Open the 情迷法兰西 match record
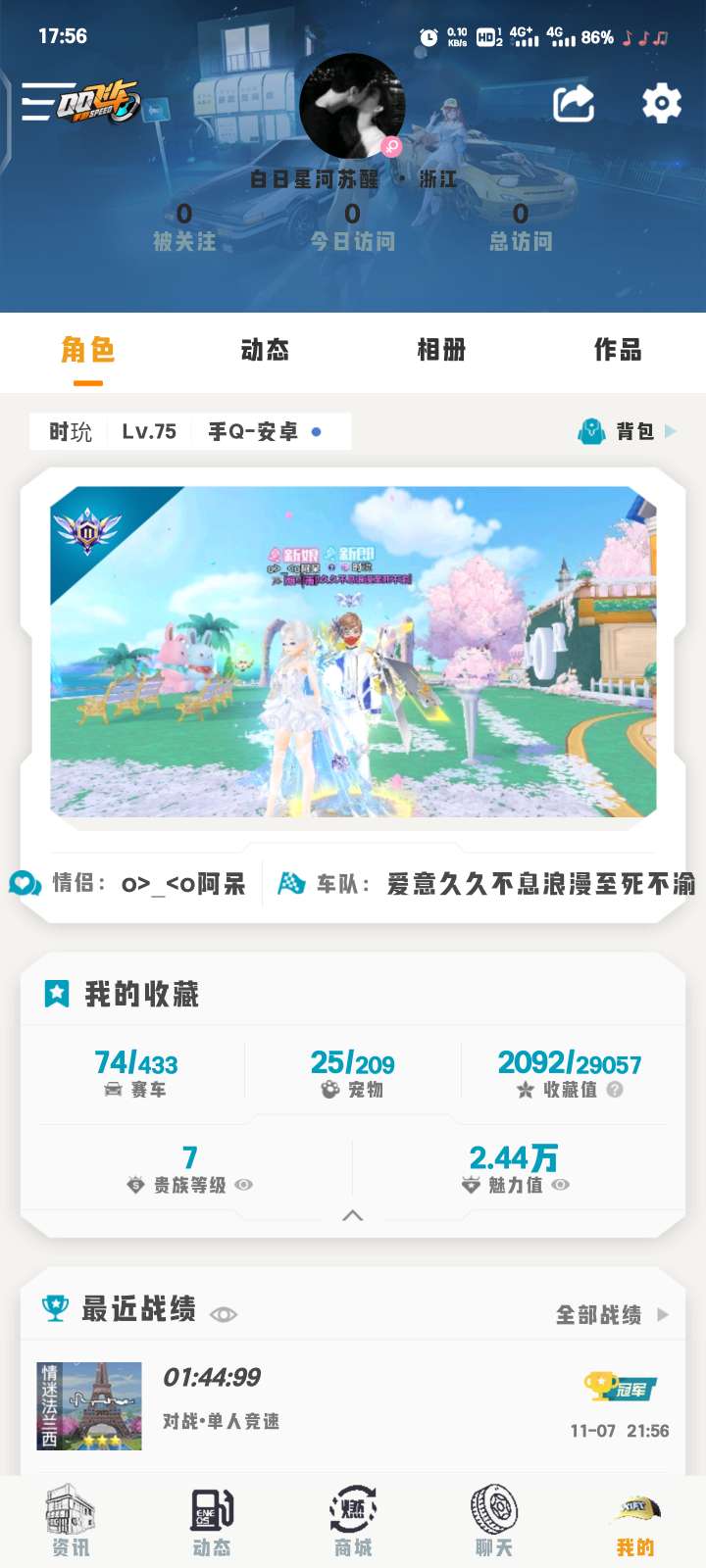Screen dimensions: 706x1568 tap(353, 1406)
